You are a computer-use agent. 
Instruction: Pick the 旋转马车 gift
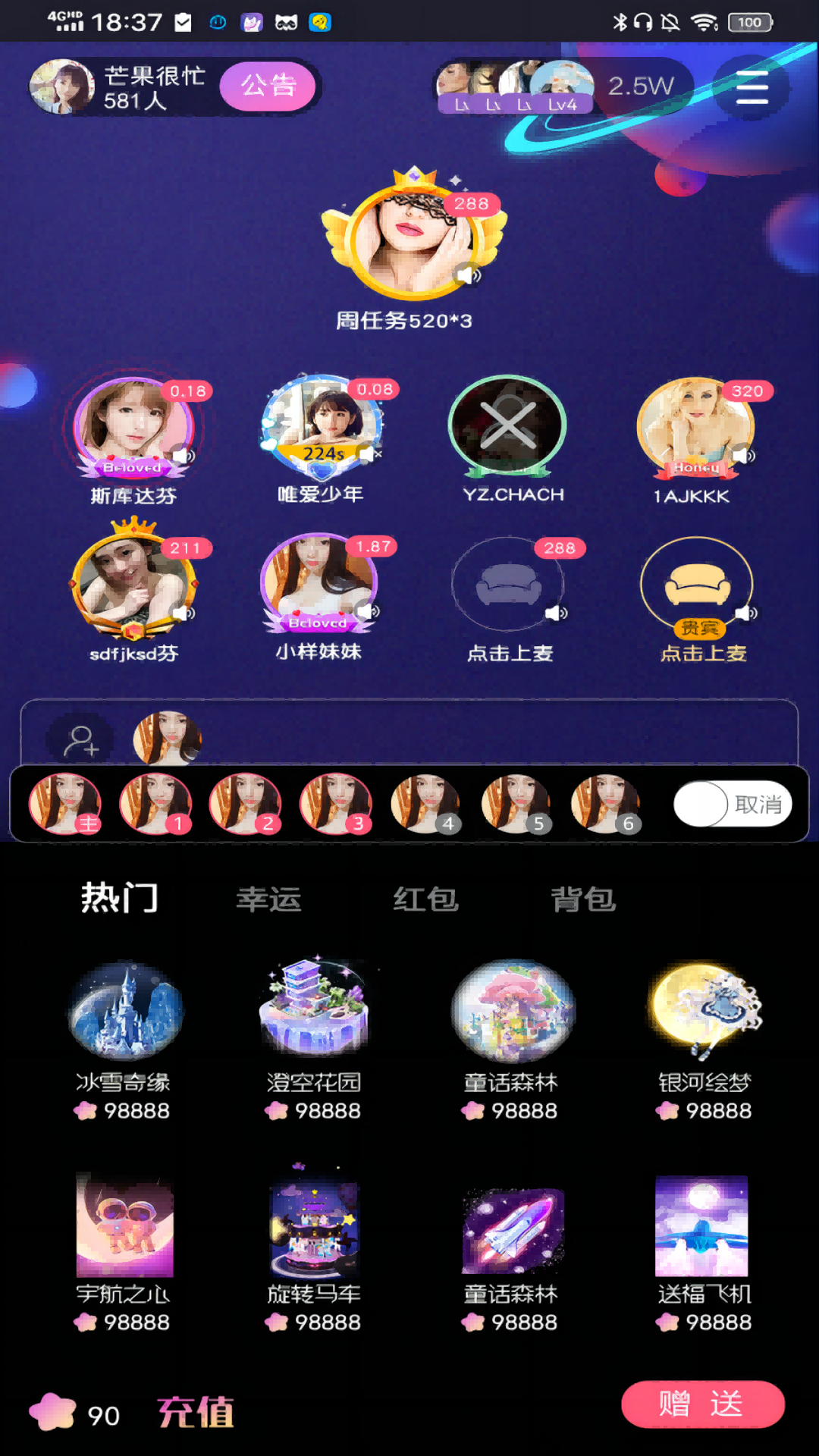[314, 1225]
